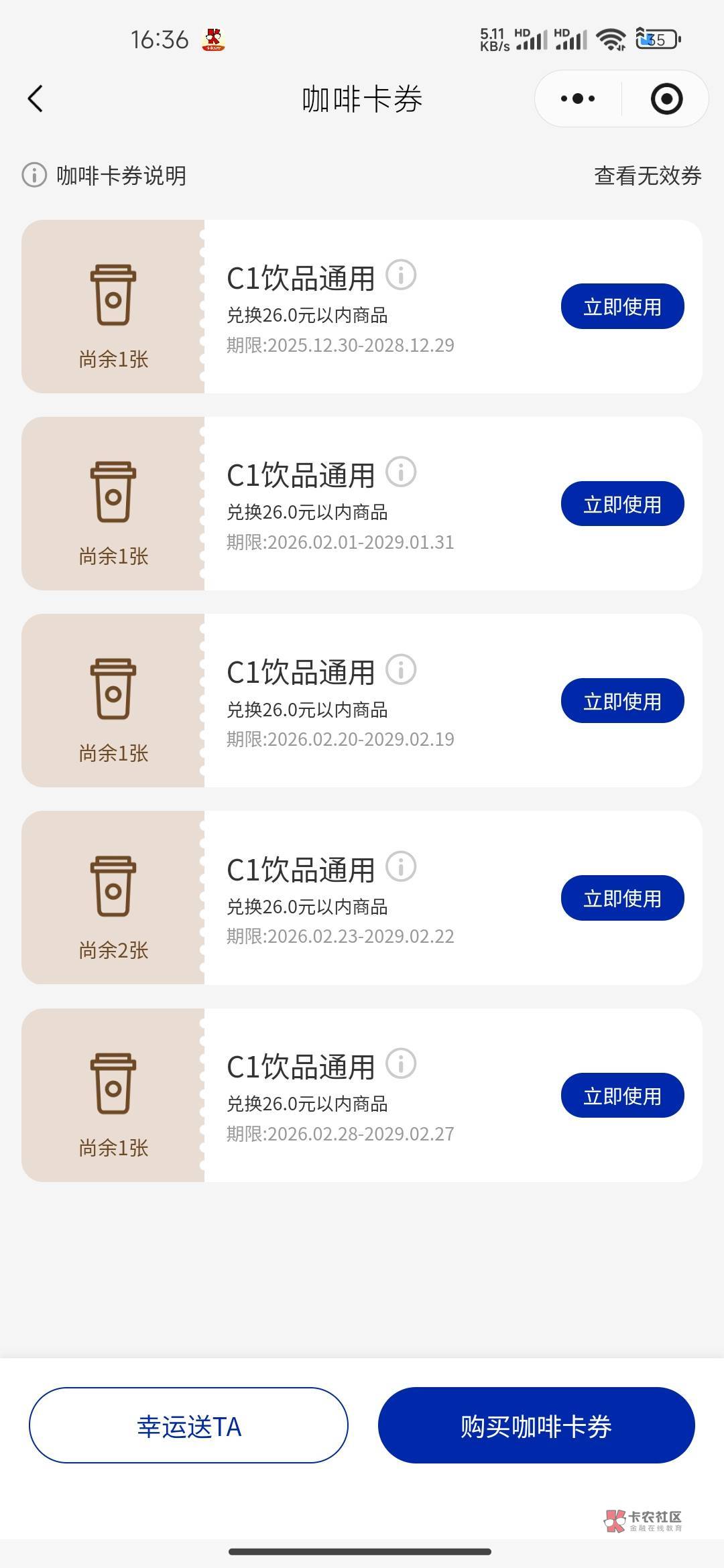Buy more coupons via 购买咖啡卡券

(x=536, y=1425)
